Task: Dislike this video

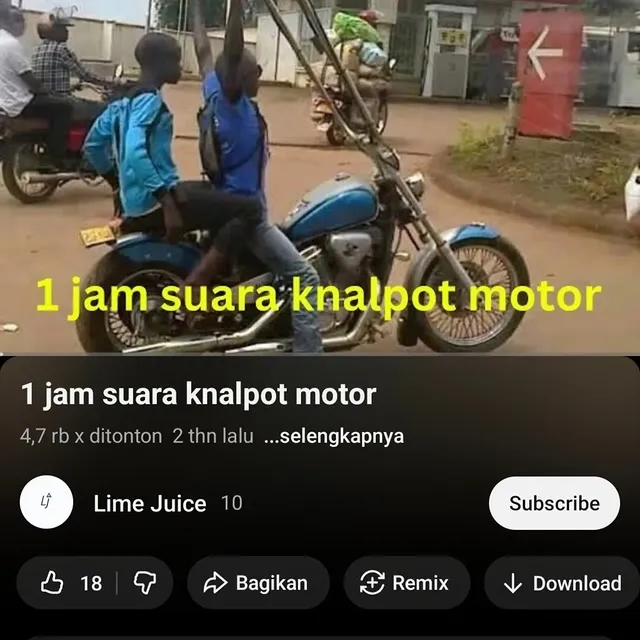Action: (x=145, y=583)
